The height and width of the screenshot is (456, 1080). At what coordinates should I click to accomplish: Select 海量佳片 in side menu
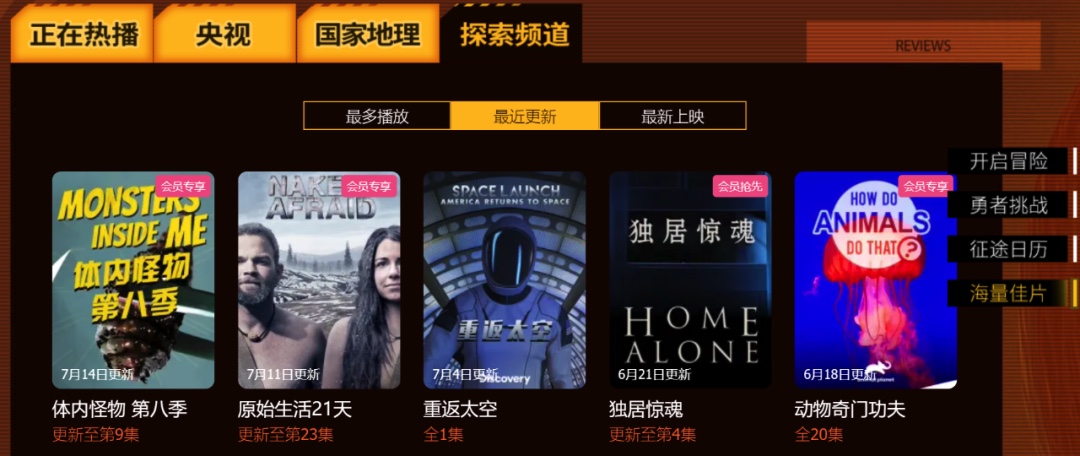[x=1009, y=293]
